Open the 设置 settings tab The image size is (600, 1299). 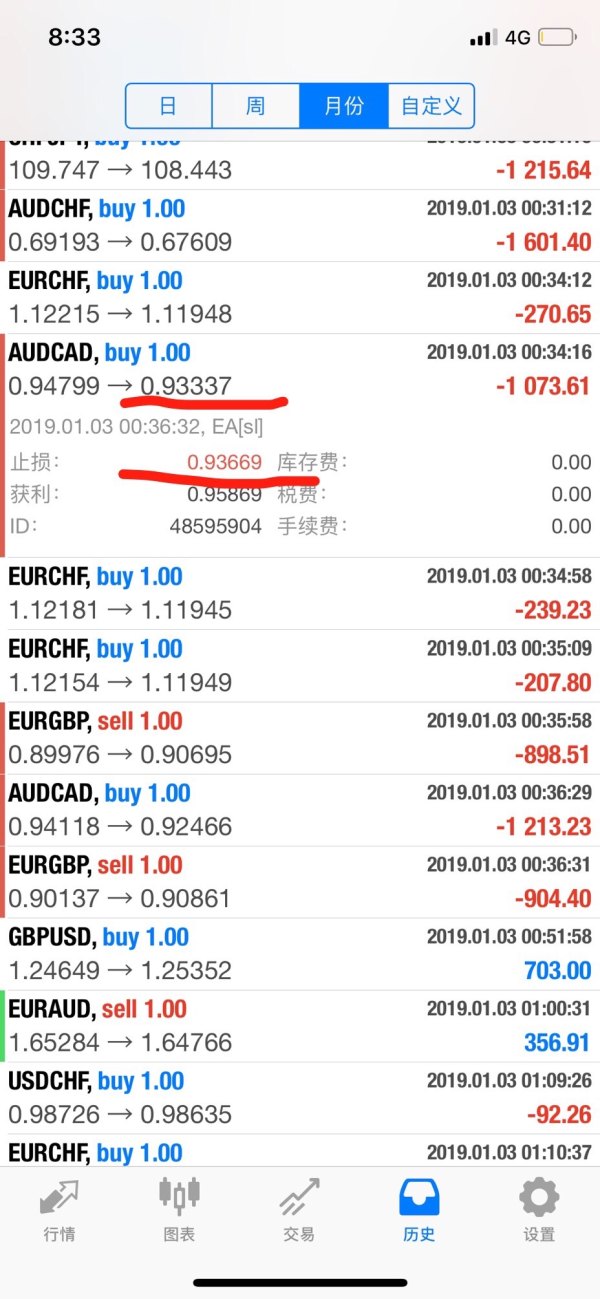click(539, 1209)
